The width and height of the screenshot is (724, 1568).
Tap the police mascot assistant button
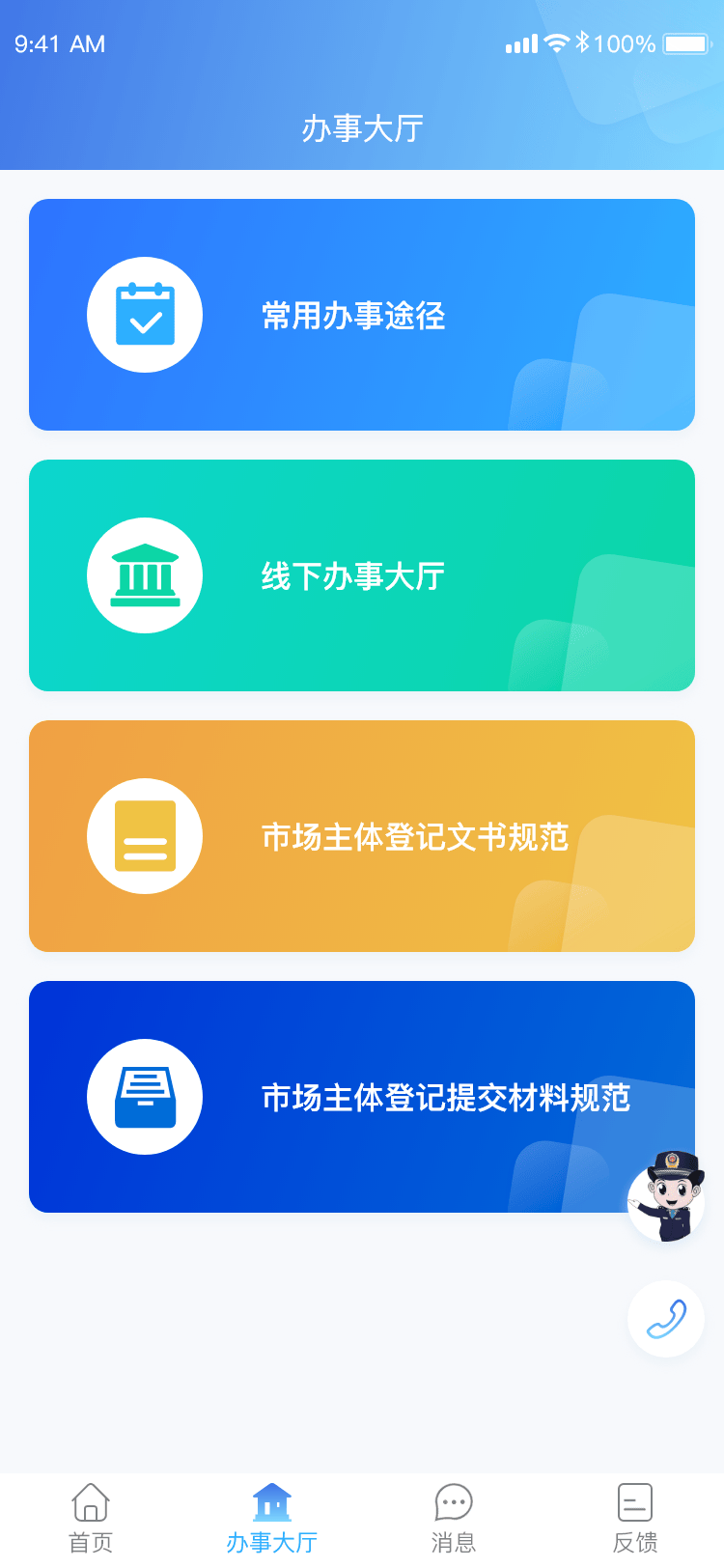click(x=666, y=1199)
